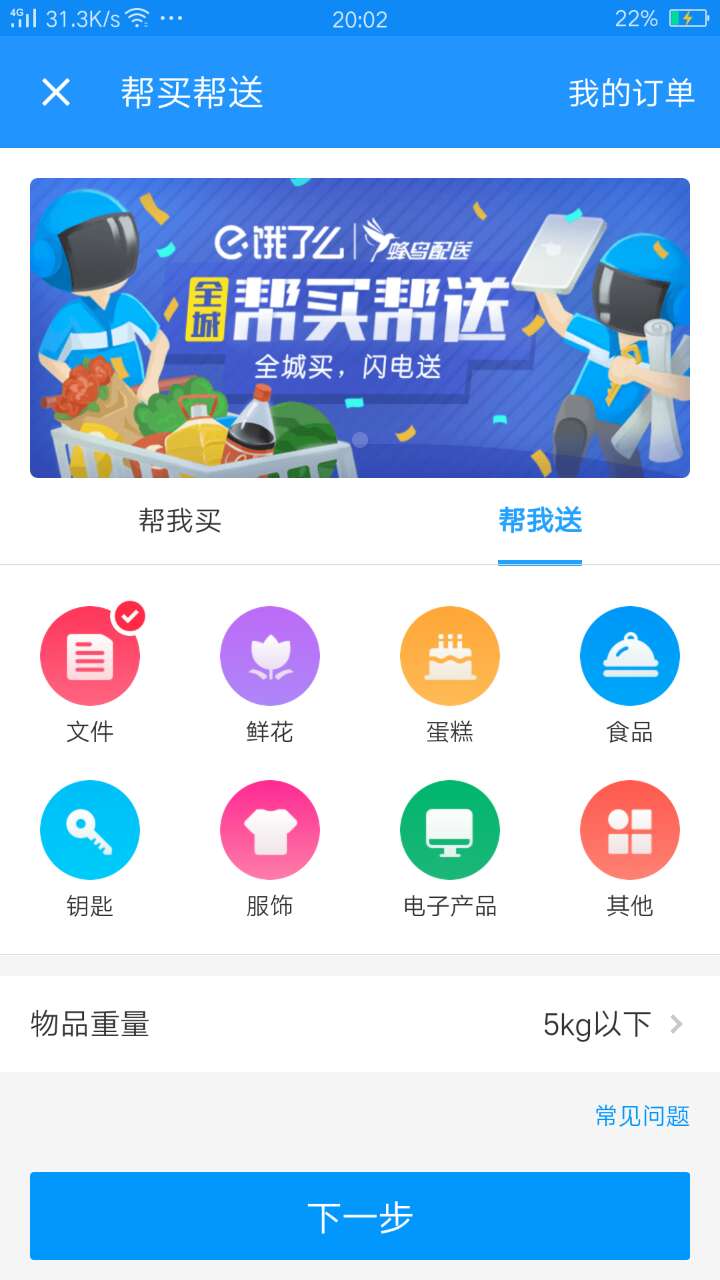Open the 物品重量 weight selector
Viewport: 720px width, 1280px height.
[360, 1023]
